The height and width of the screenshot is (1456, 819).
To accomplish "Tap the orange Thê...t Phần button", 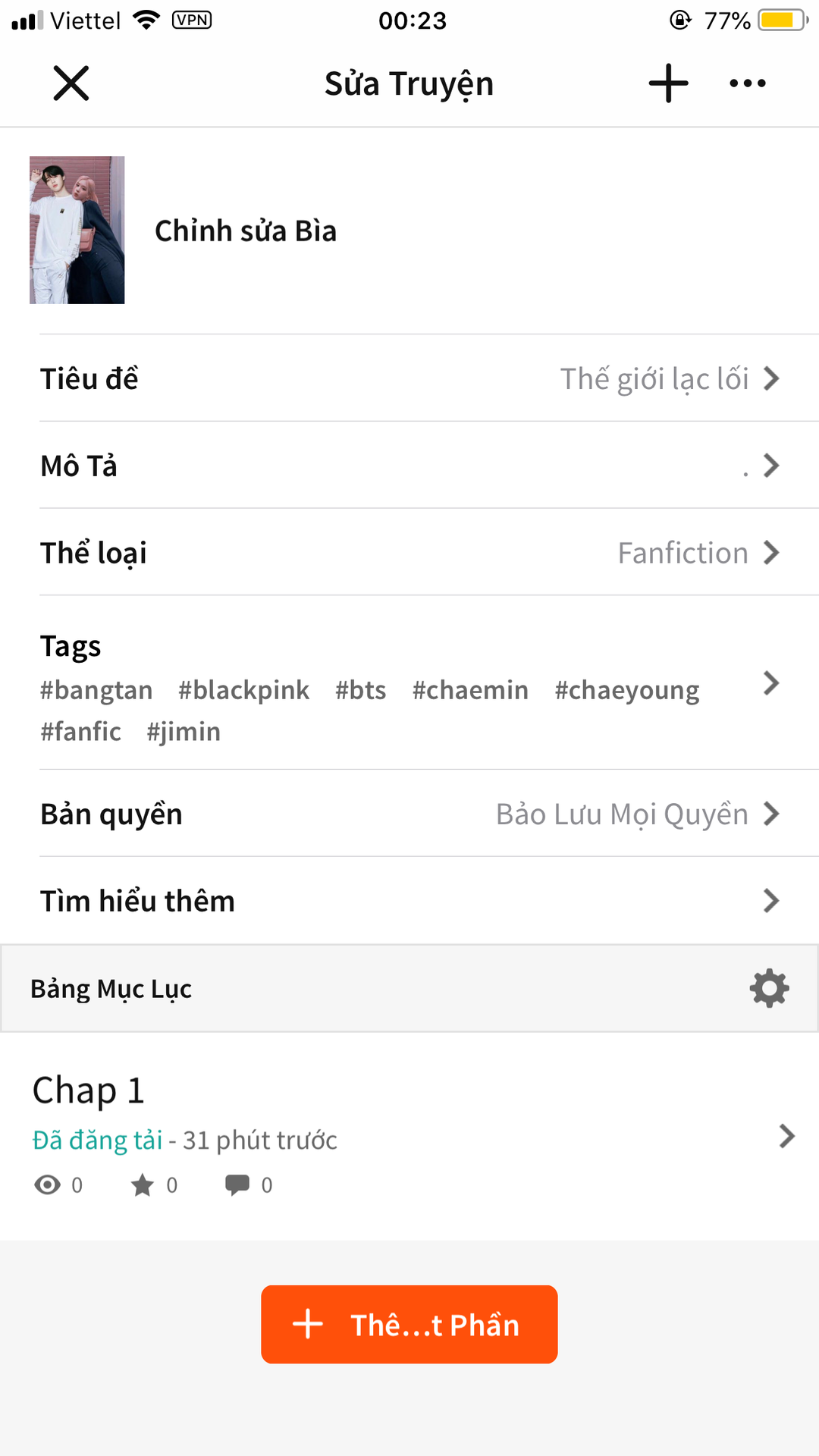I will tap(409, 1324).
